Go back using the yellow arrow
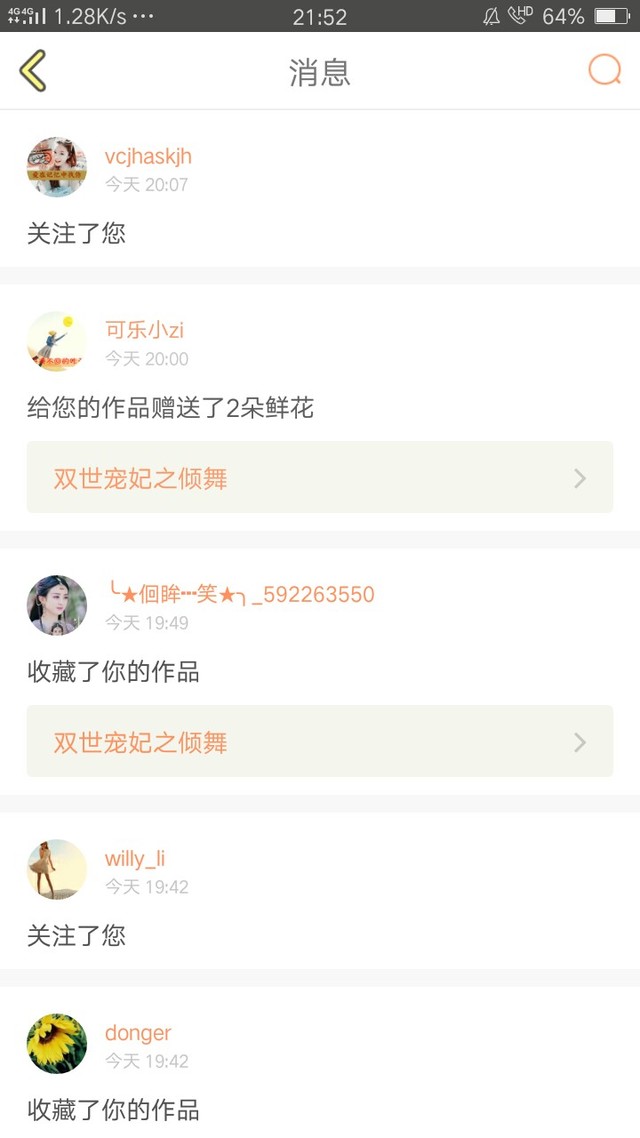 coord(33,71)
